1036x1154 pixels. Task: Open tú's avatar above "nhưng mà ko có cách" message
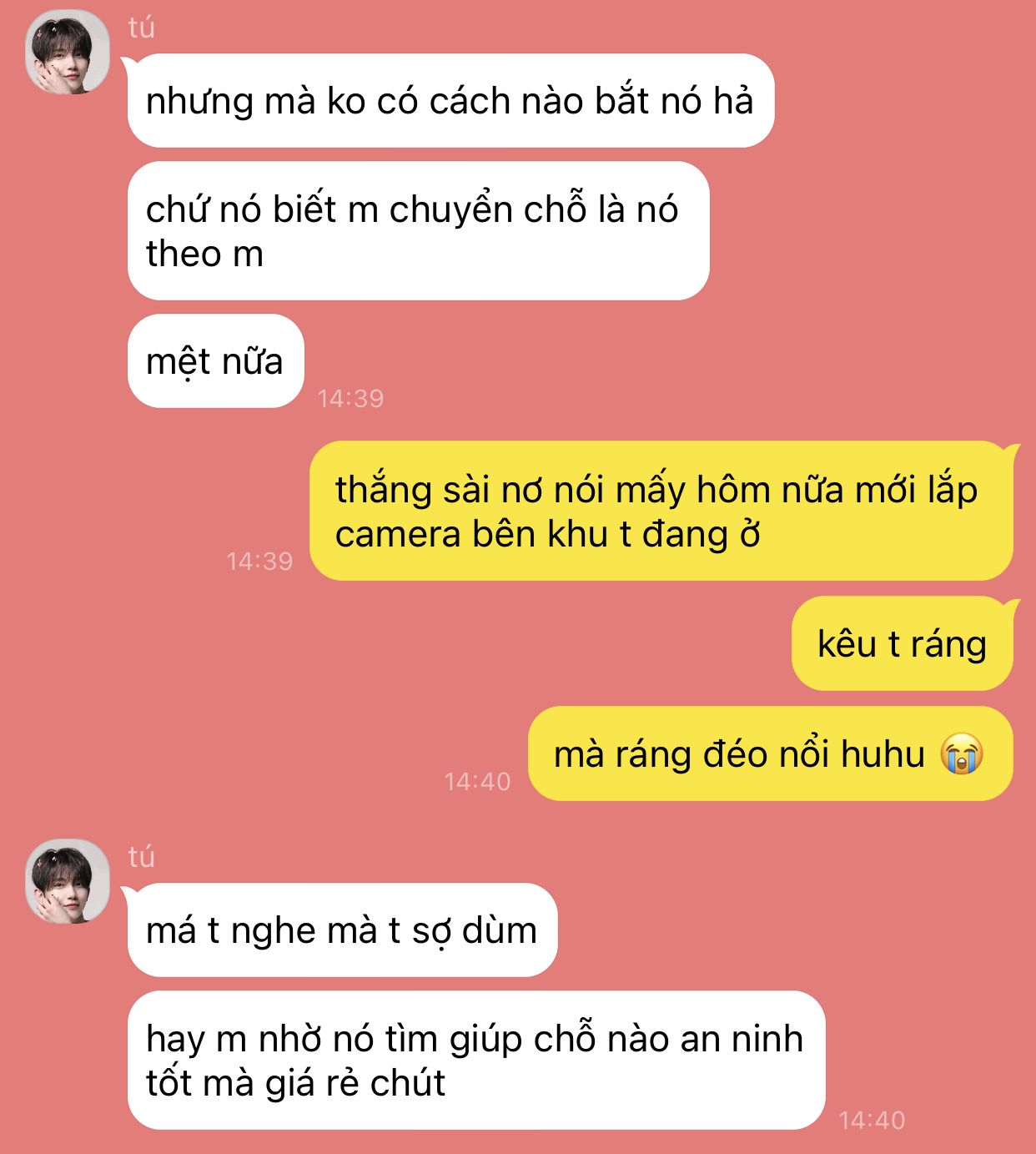coord(68,53)
